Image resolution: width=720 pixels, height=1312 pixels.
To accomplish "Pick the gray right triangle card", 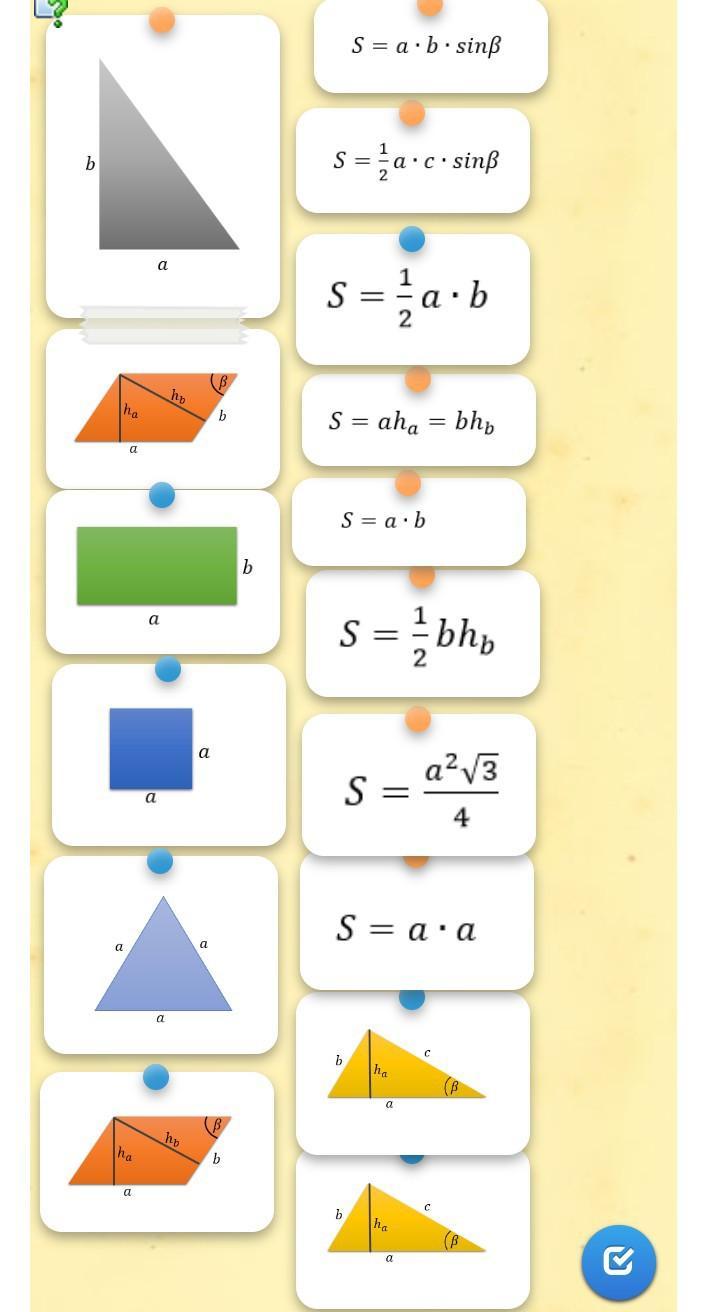I will (x=162, y=165).
